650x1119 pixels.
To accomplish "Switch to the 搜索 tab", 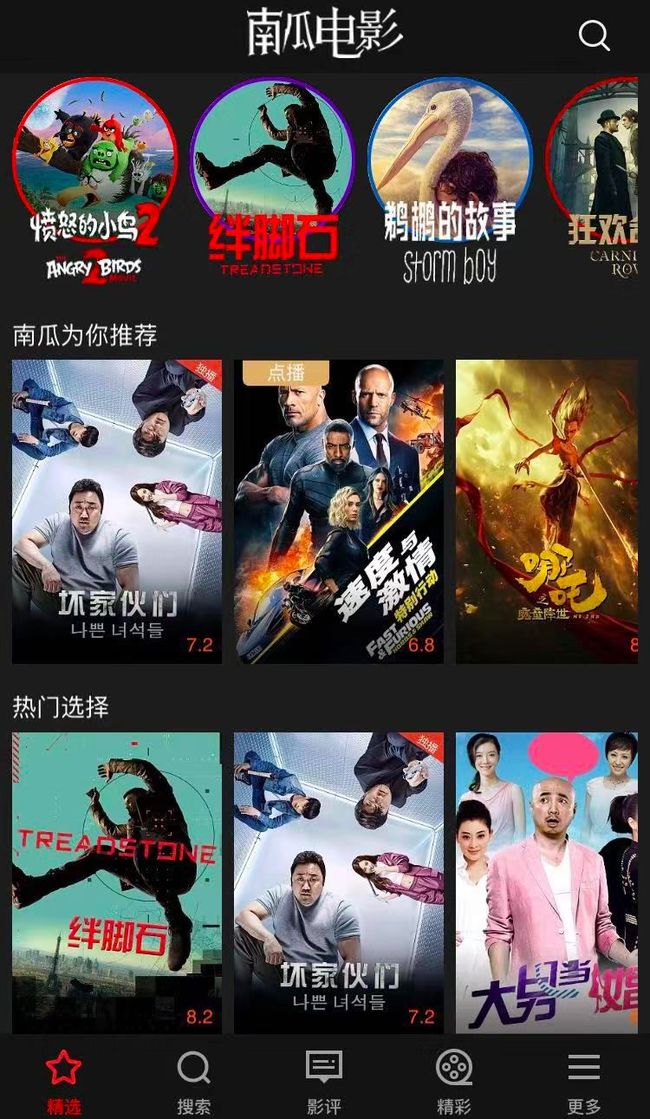I will click(x=194, y=1081).
